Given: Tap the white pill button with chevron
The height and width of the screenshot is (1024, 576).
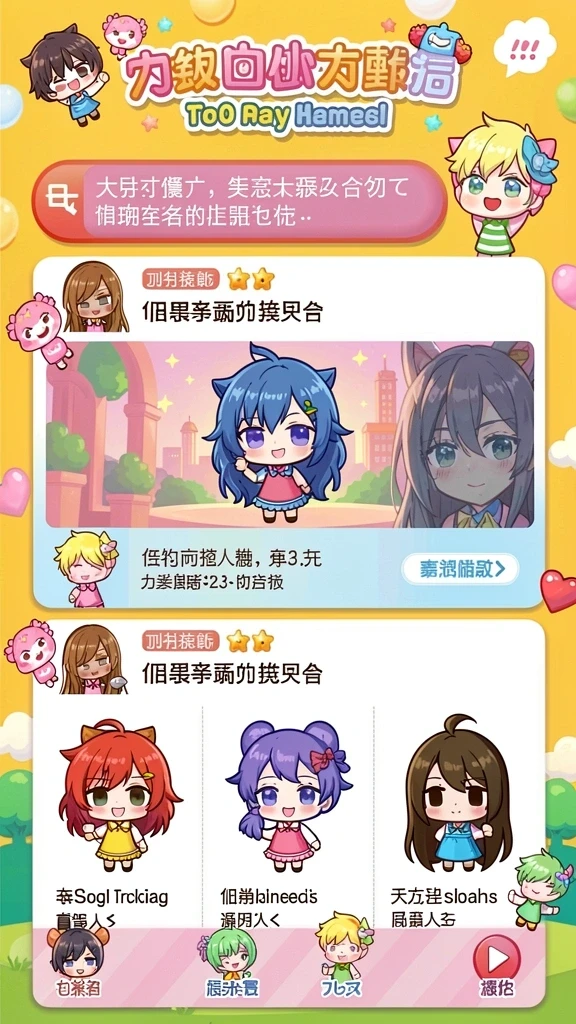Looking at the screenshot, I should click(x=460, y=569).
